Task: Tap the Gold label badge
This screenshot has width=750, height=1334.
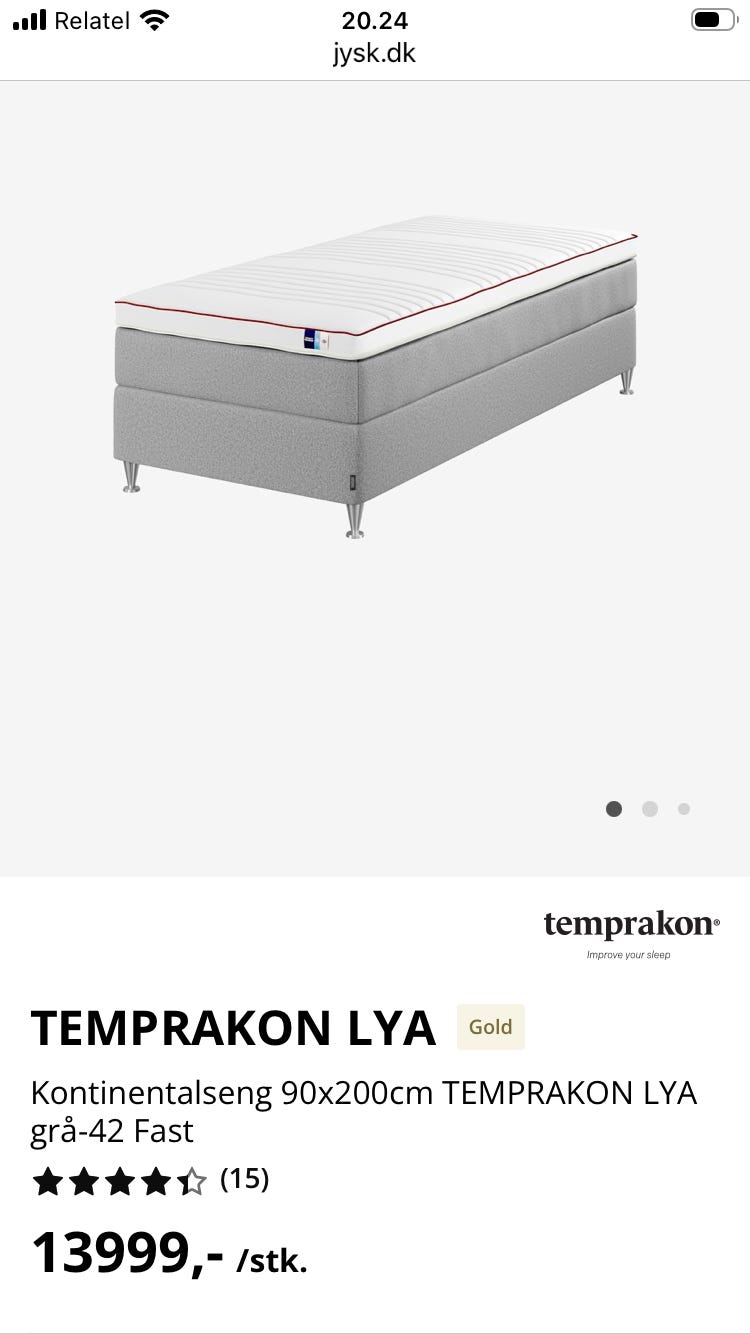Action: pyautogui.click(x=491, y=1027)
